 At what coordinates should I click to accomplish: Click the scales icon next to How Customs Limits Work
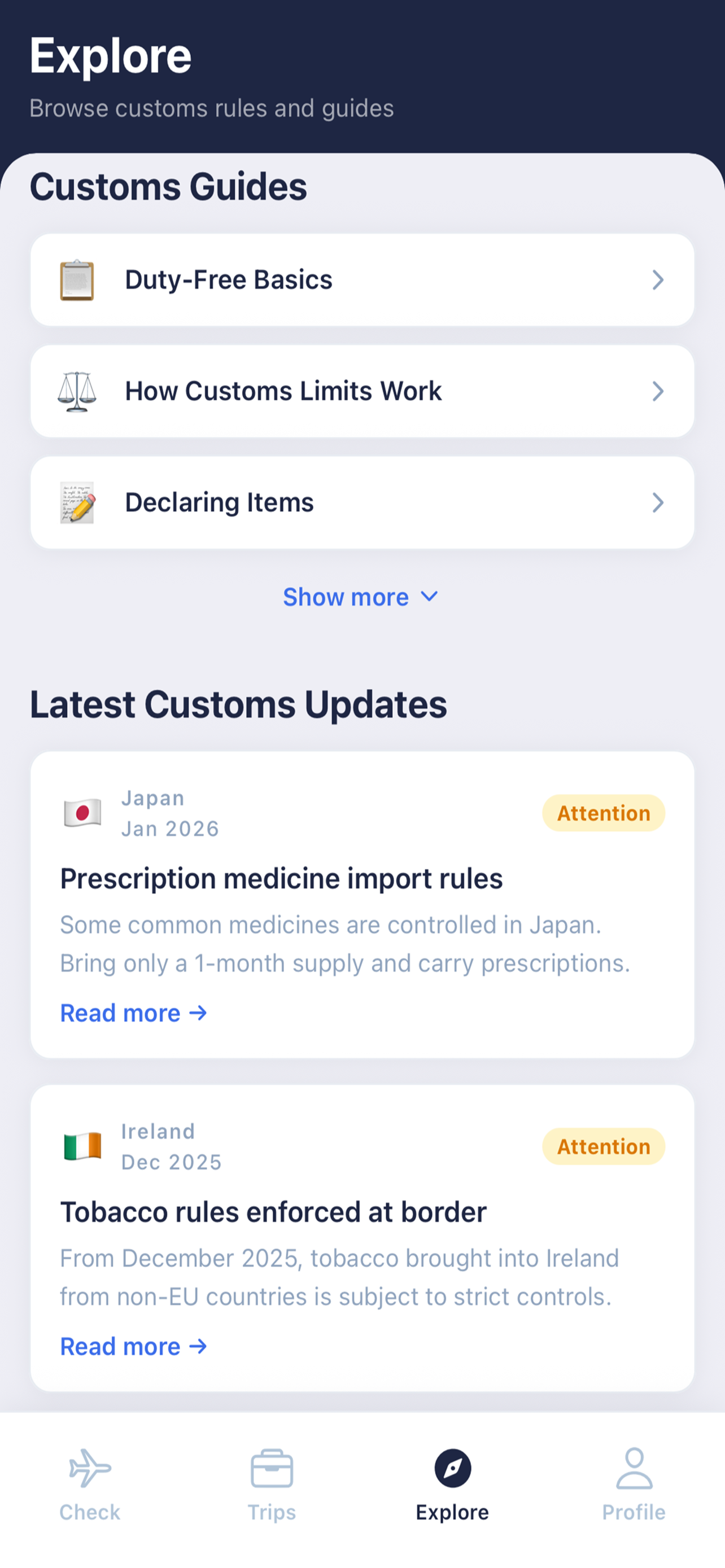77,391
